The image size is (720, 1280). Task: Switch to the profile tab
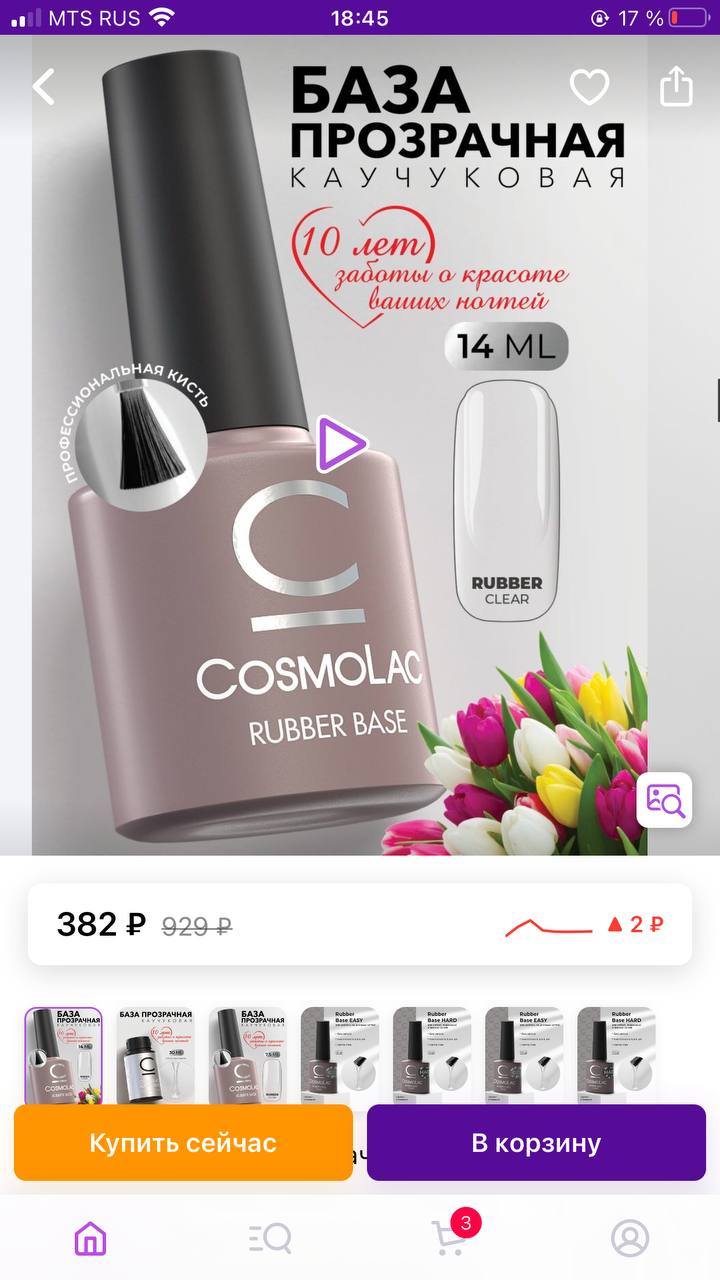(x=630, y=1239)
